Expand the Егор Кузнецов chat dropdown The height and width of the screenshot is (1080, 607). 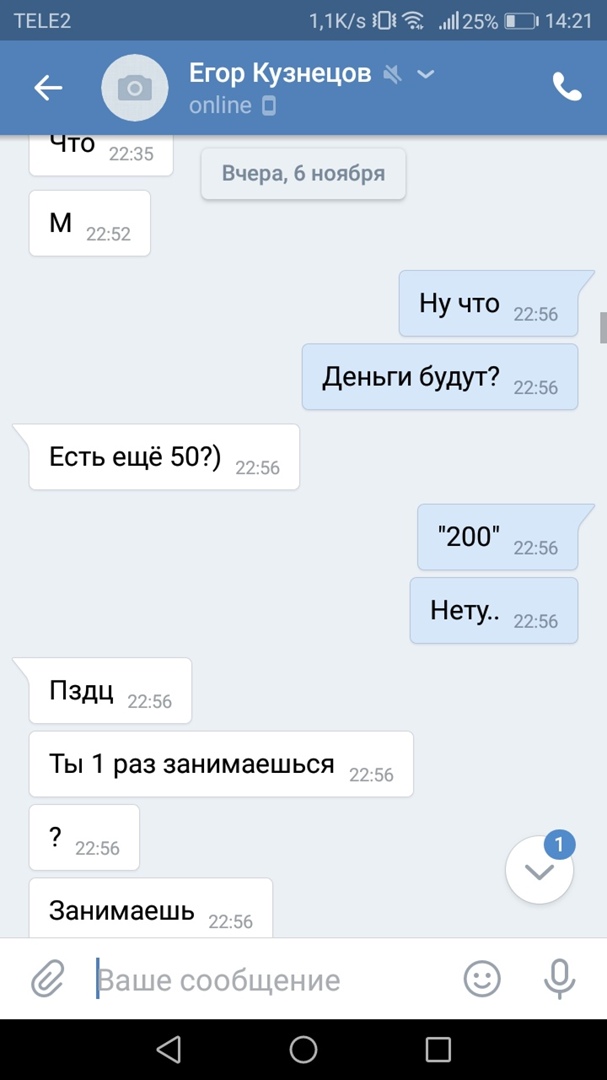[426, 74]
